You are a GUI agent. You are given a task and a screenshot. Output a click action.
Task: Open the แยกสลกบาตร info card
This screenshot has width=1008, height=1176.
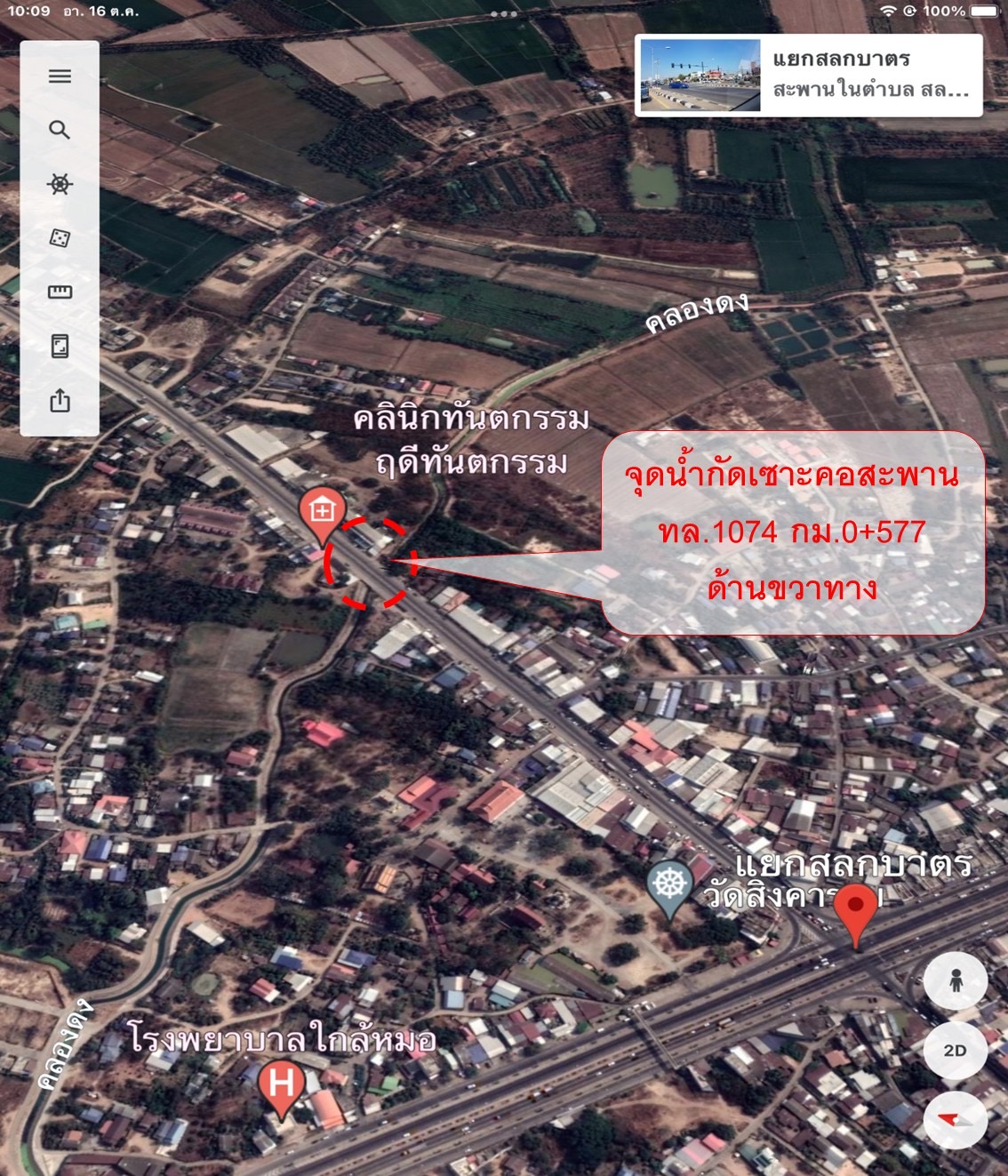pyautogui.click(x=808, y=76)
